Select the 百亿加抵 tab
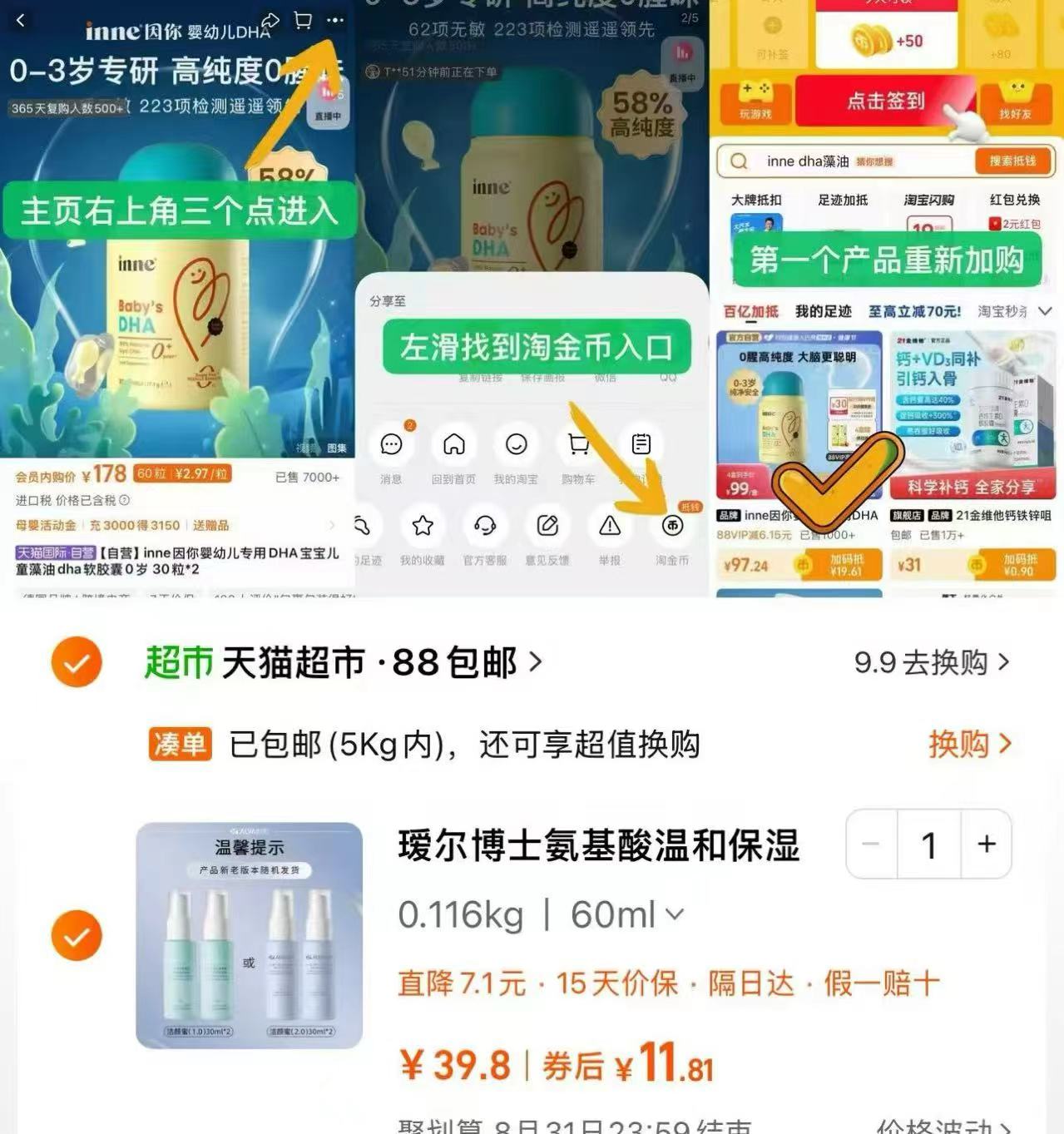Screen dimensions: 1064x1134 coord(752,312)
